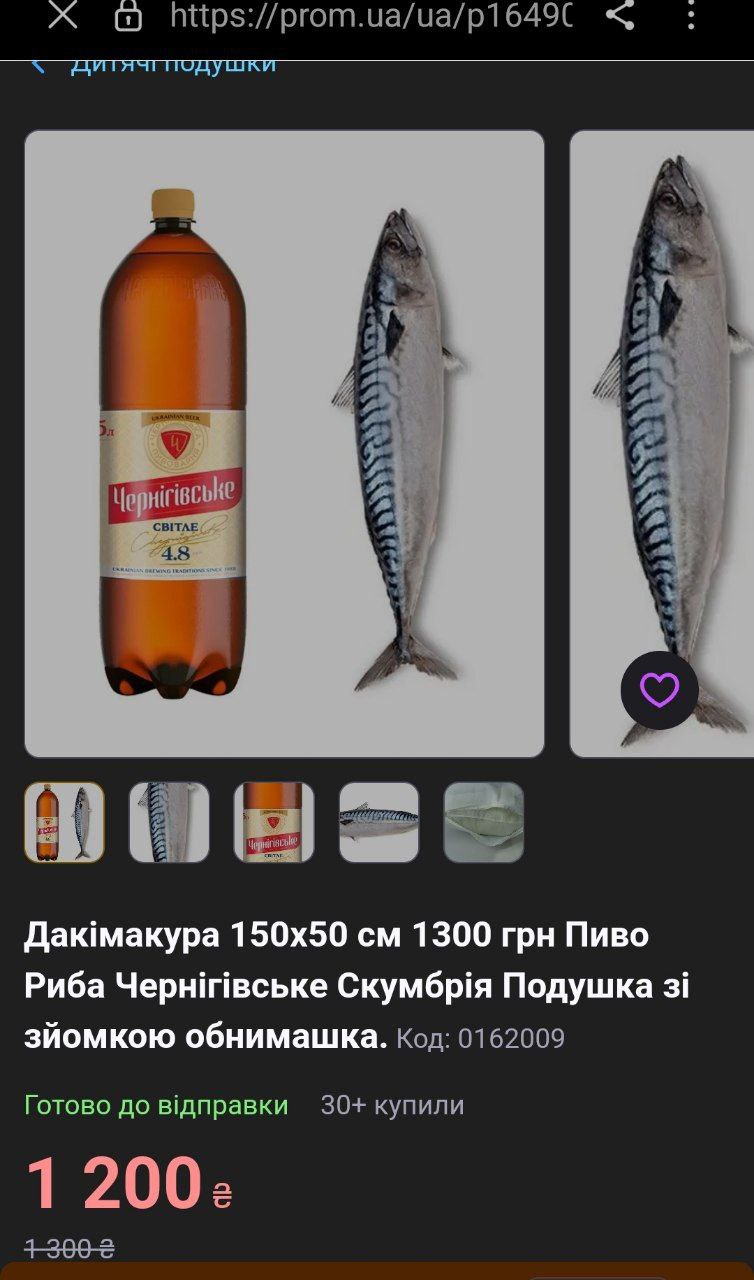Select the white zipper pillow thumbnail
This screenshot has height=1280, width=754.
[x=484, y=822]
